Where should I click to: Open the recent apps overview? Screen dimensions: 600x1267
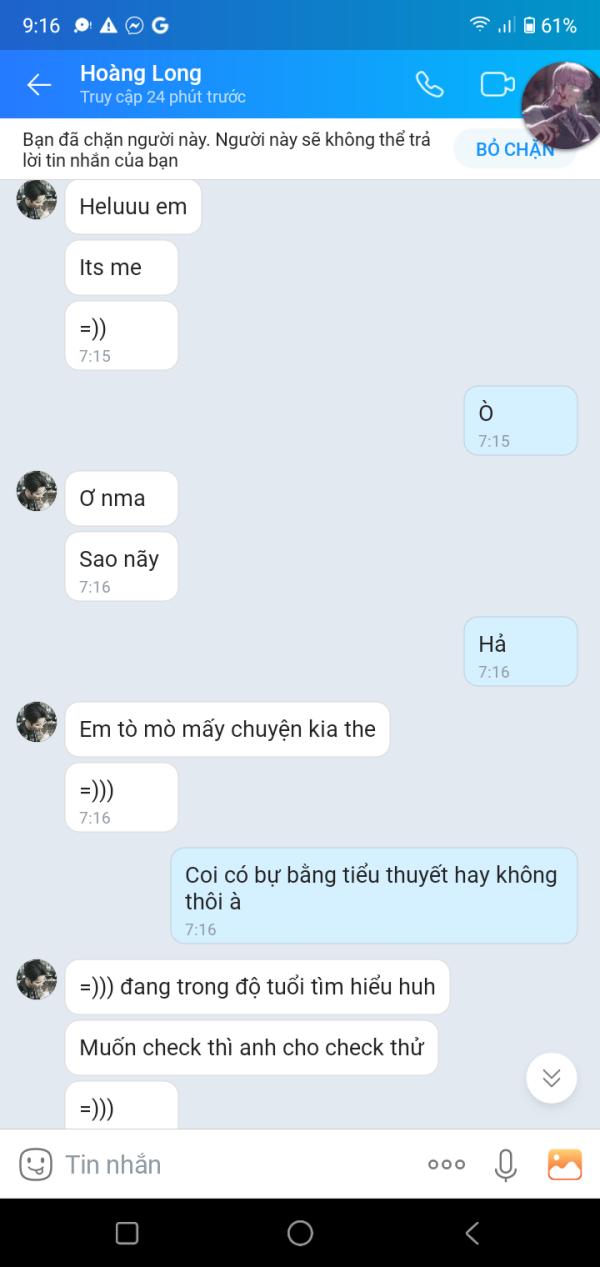tap(127, 1233)
